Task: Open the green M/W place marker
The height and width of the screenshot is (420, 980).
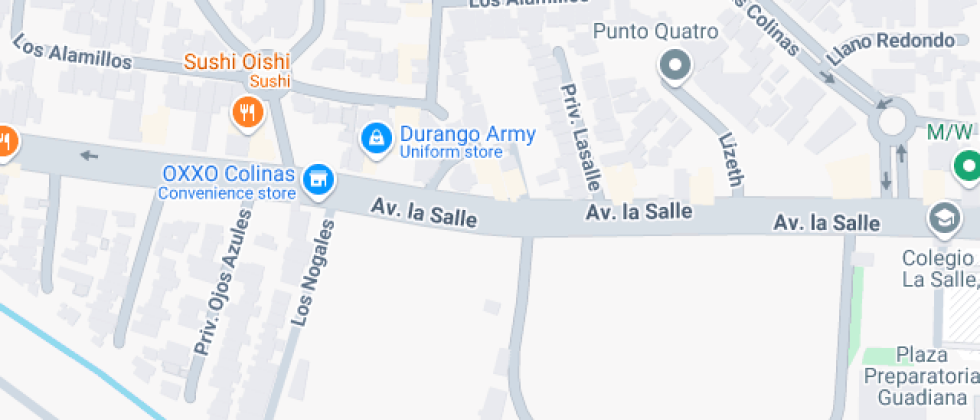Action: pos(967,164)
